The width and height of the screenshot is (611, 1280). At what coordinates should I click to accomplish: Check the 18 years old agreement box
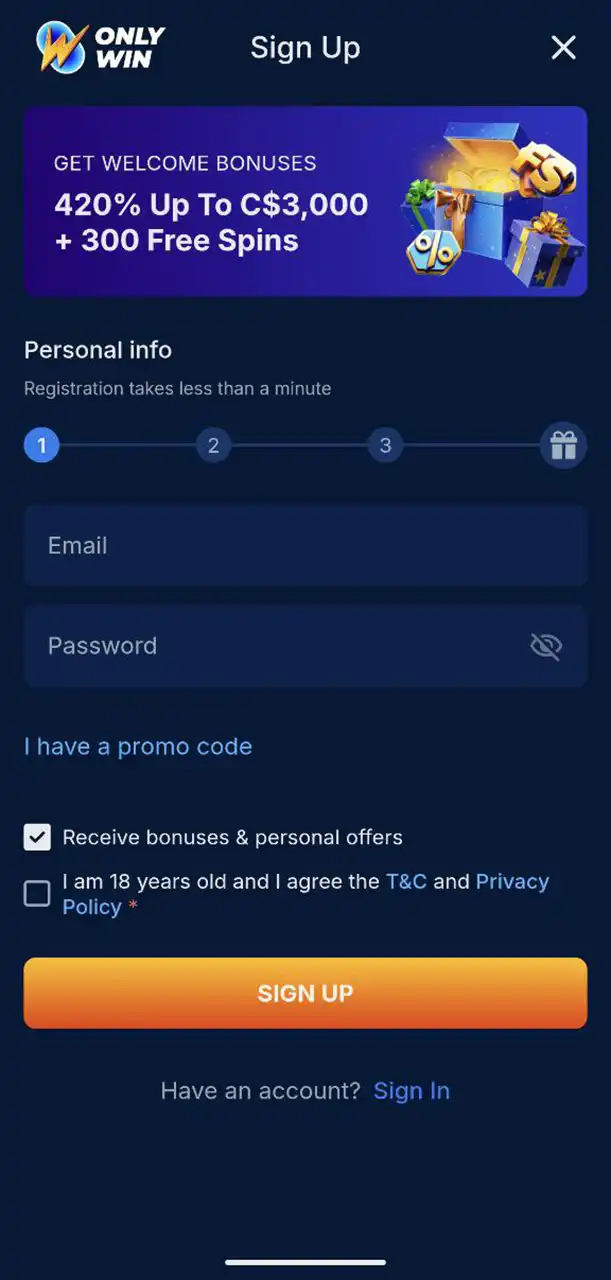coord(37,894)
